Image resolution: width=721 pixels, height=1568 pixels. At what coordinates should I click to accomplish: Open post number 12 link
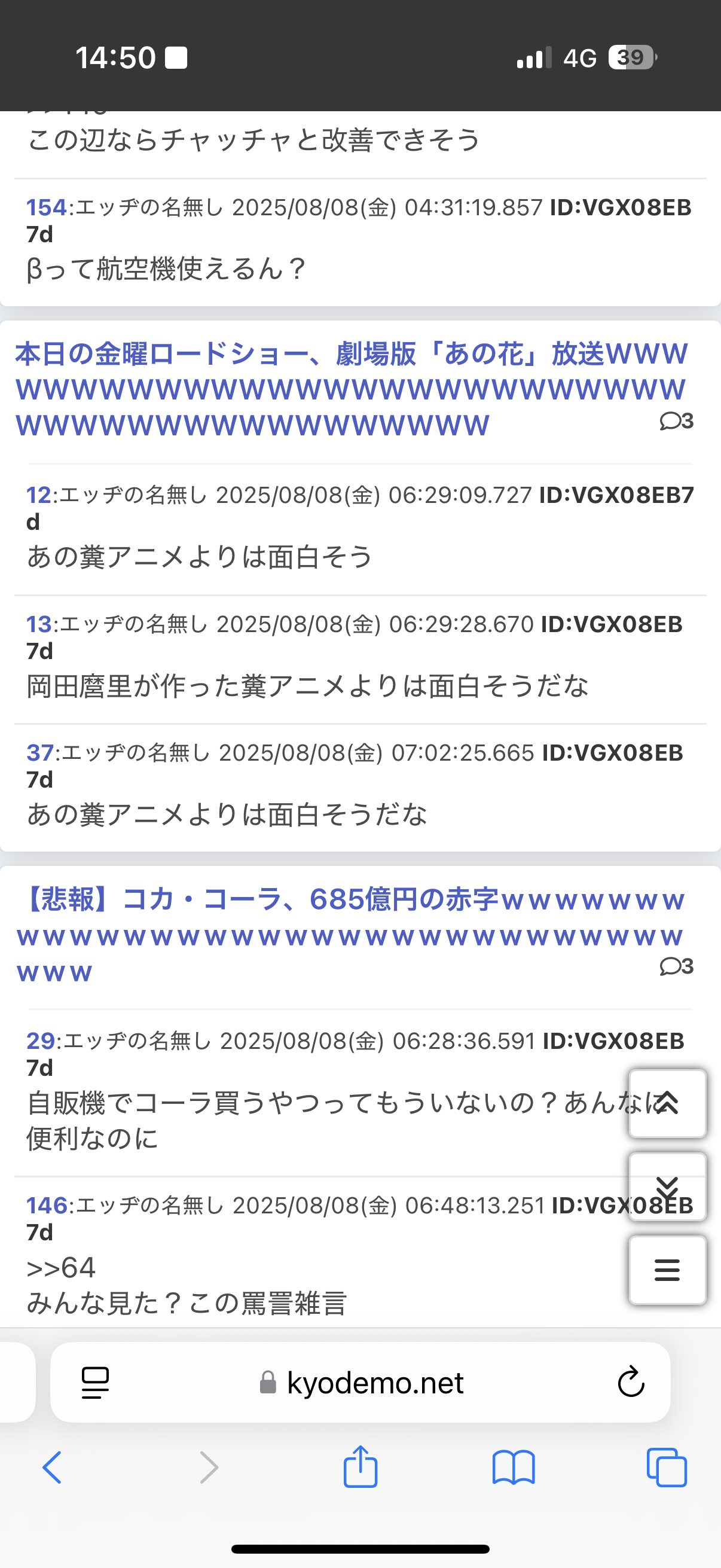click(38, 496)
